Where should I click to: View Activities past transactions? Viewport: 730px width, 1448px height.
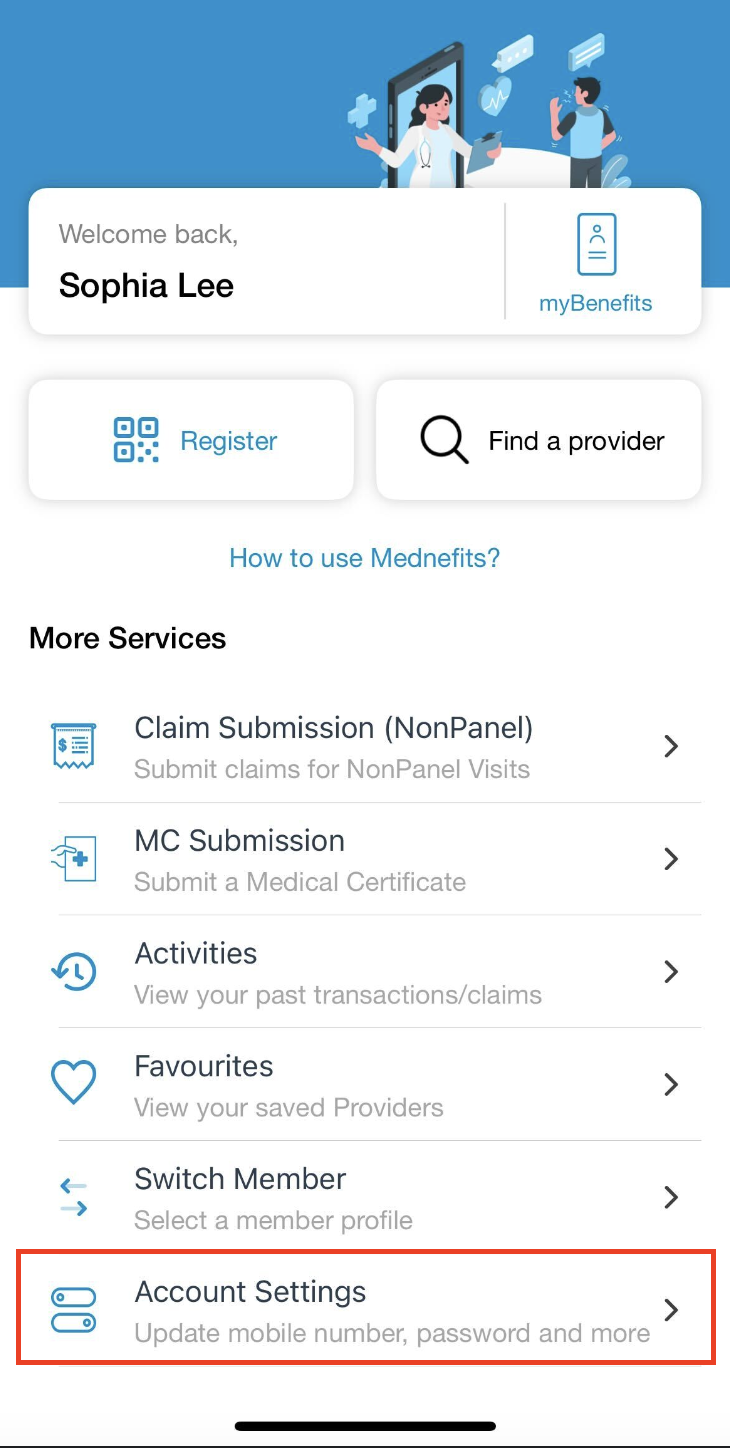tap(365, 972)
